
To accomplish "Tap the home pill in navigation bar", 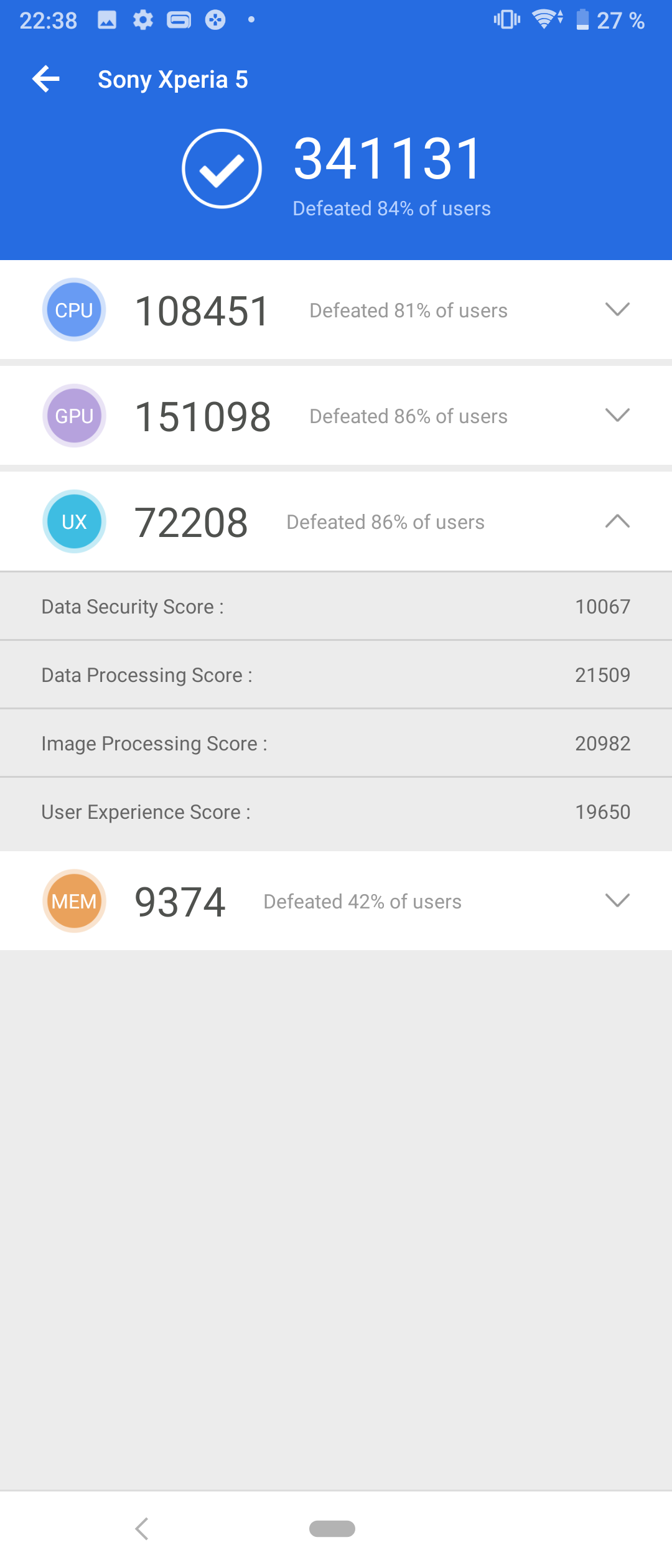I will (x=332, y=1528).
